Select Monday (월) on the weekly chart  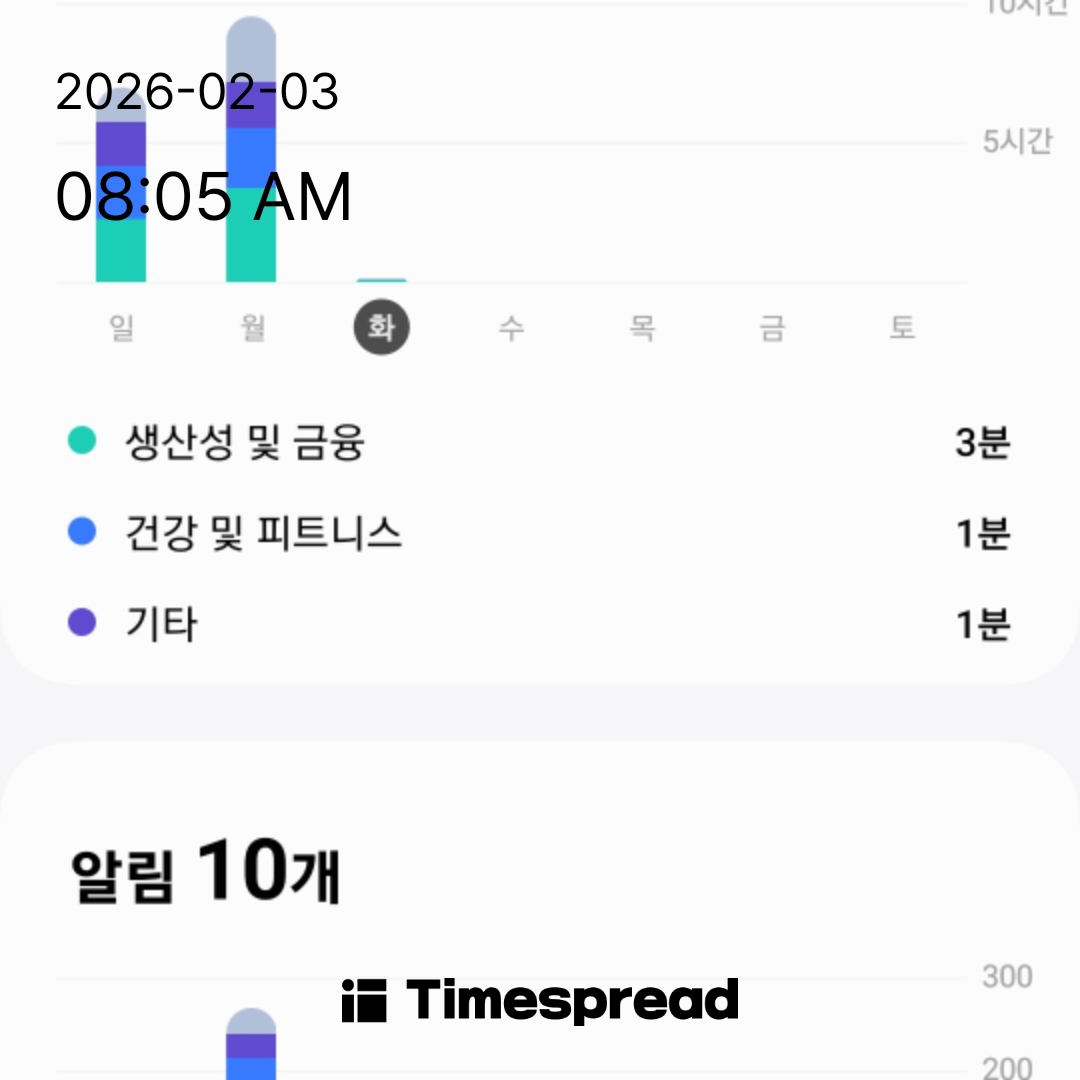pyautogui.click(x=252, y=328)
